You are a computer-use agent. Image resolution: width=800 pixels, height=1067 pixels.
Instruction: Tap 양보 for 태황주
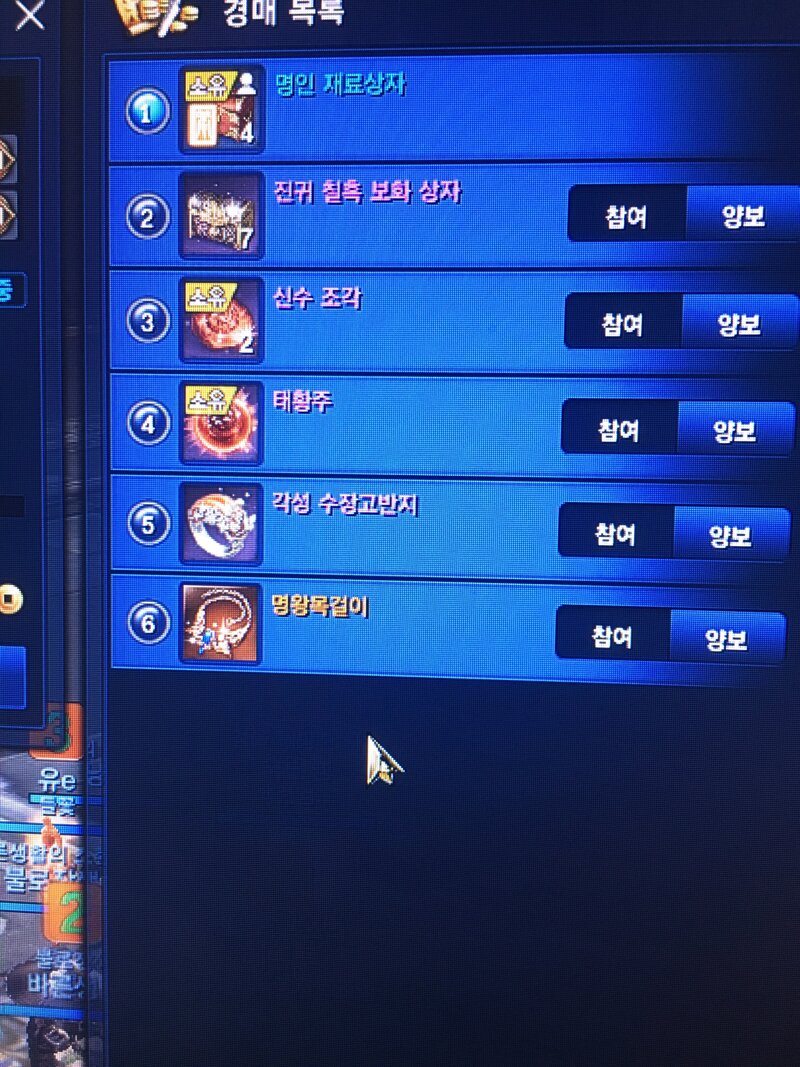735,430
